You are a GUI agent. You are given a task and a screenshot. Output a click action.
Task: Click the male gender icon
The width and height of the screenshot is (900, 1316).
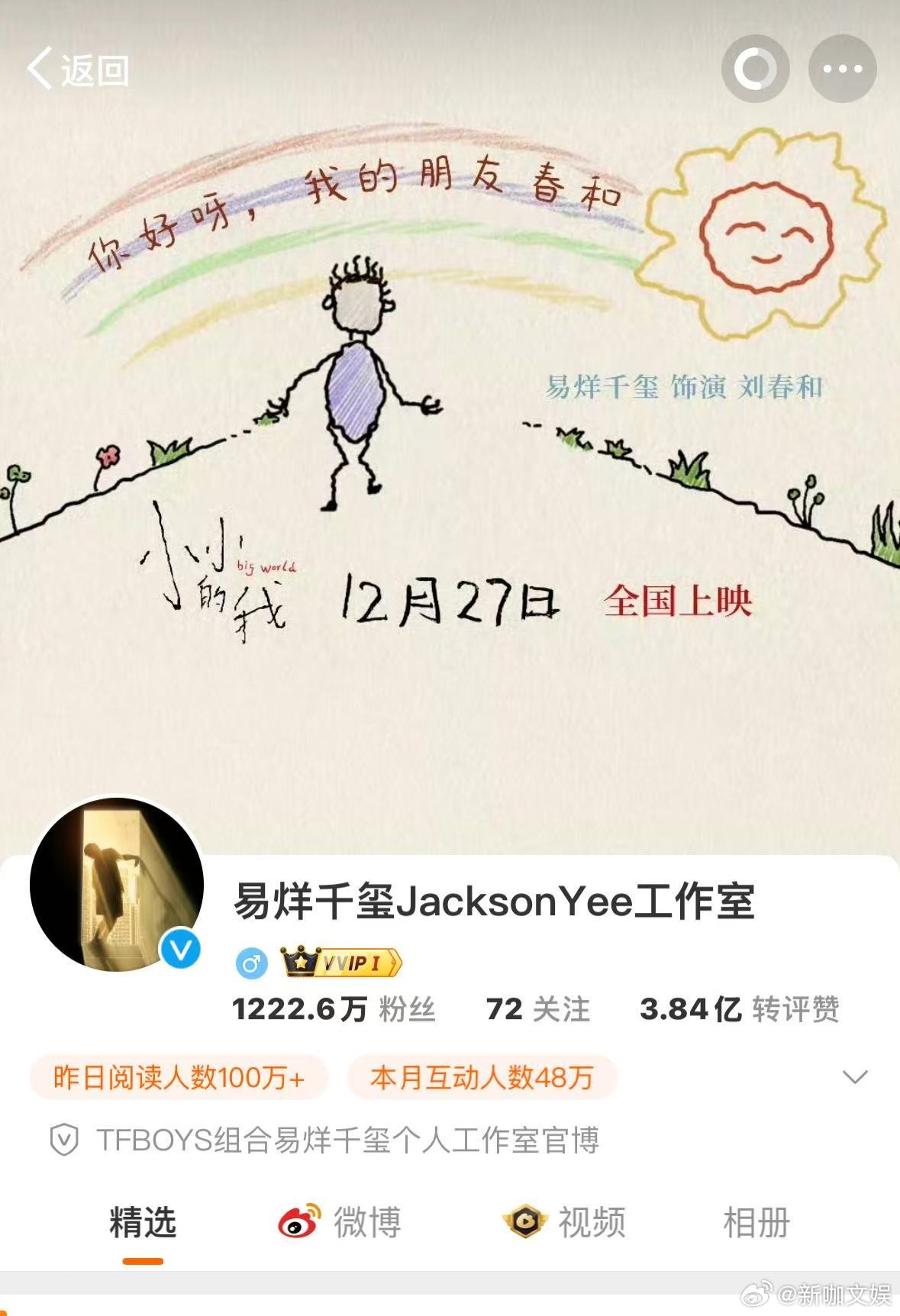click(x=251, y=963)
